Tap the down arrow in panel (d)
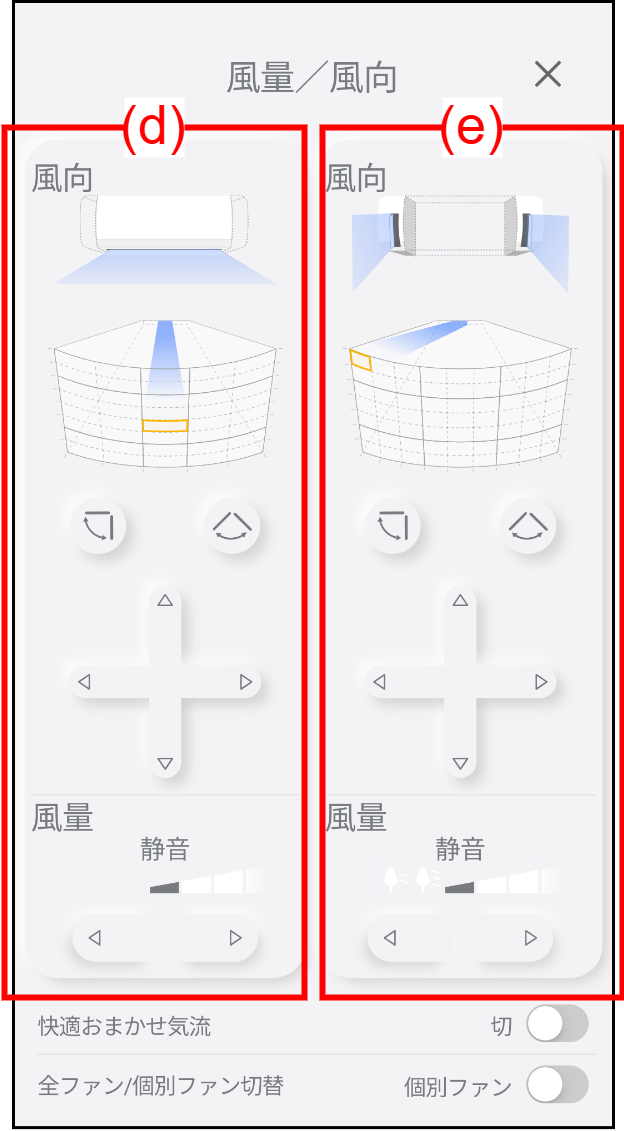 coord(165,764)
